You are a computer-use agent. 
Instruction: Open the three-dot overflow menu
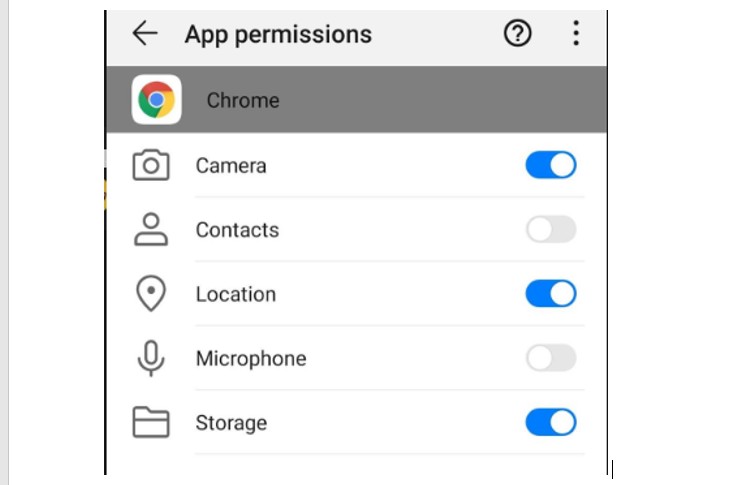pyautogui.click(x=576, y=34)
